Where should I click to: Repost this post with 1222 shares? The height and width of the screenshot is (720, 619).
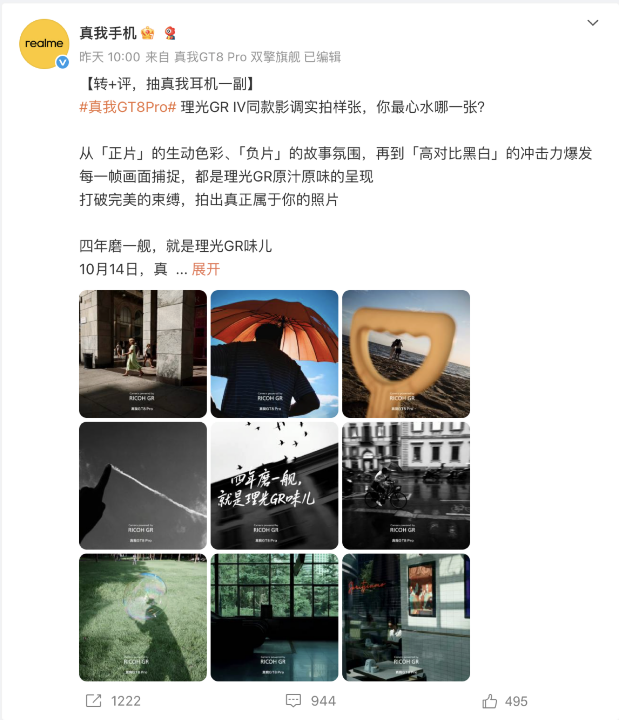112,701
